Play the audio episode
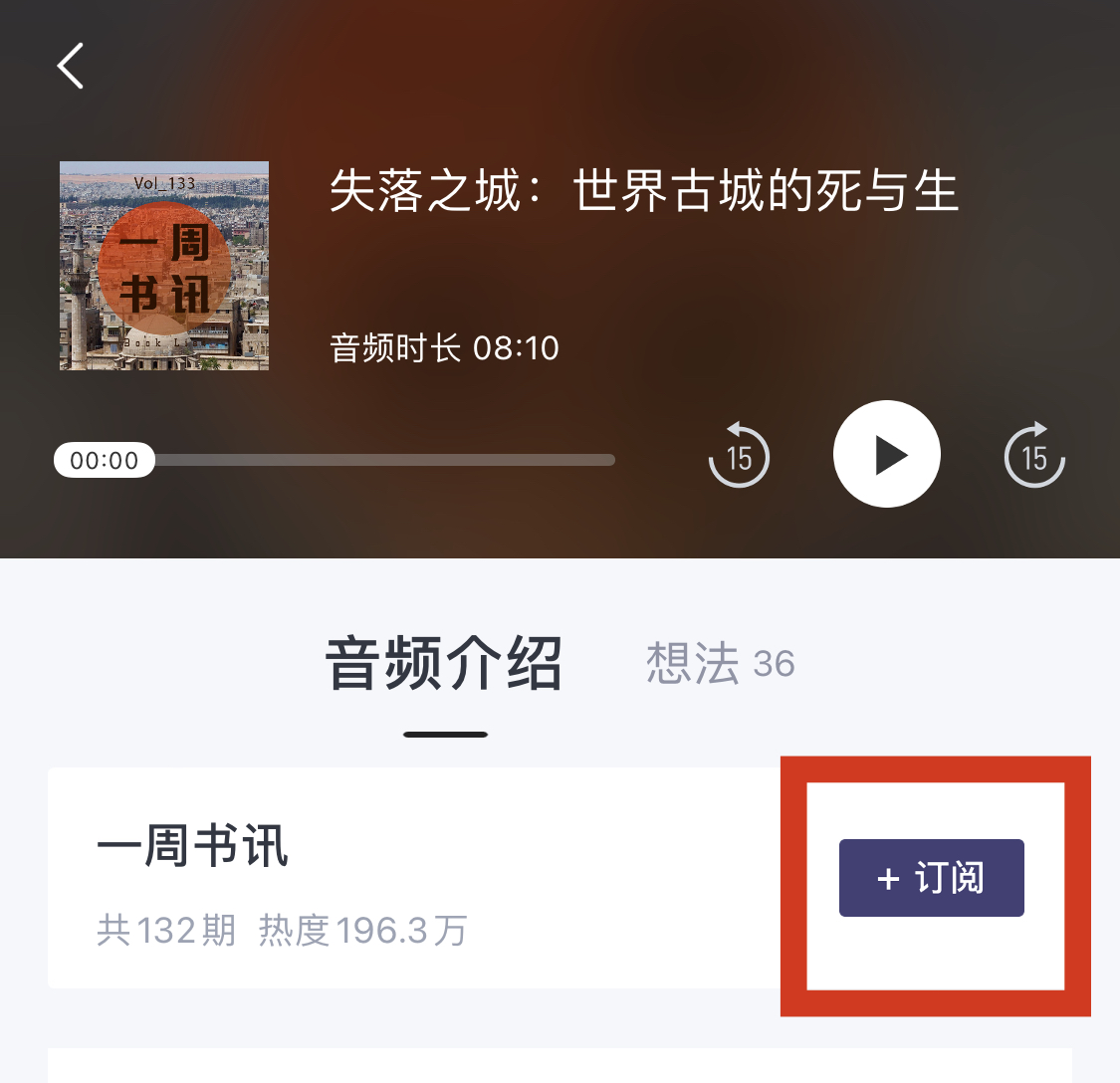Viewport: 1120px width, 1083px height. [886, 455]
